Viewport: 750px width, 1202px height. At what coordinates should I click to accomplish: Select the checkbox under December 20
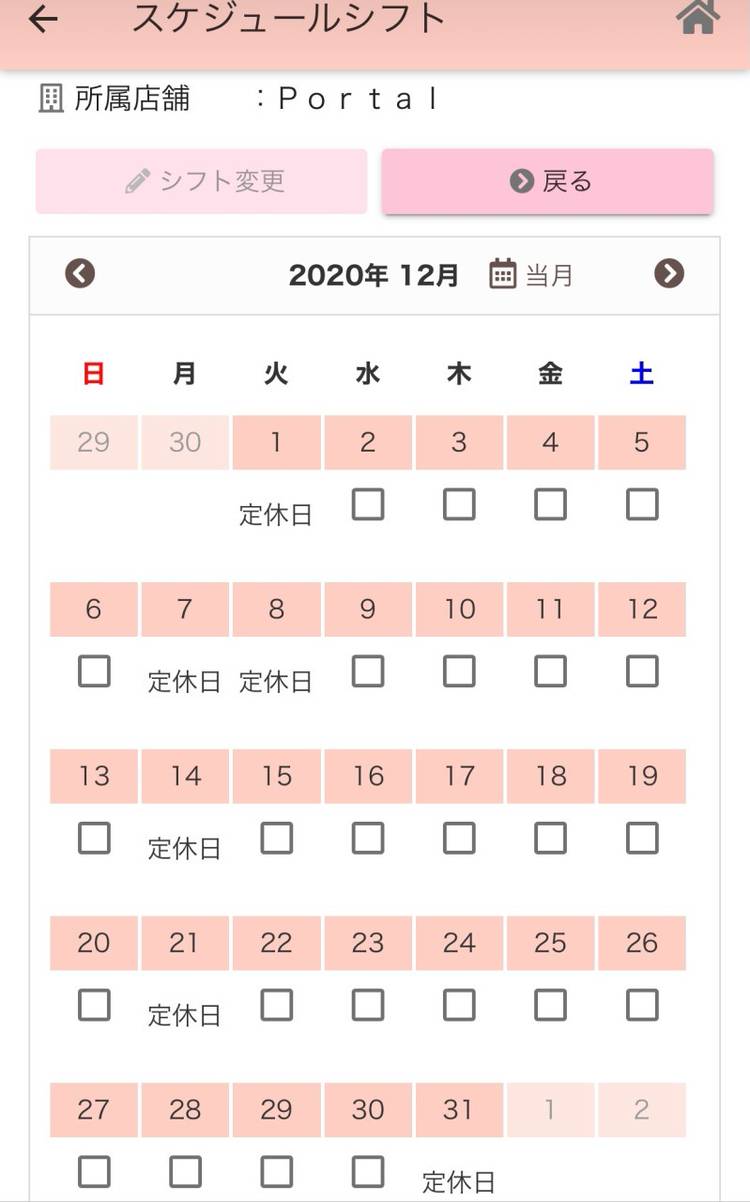[94, 1005]
